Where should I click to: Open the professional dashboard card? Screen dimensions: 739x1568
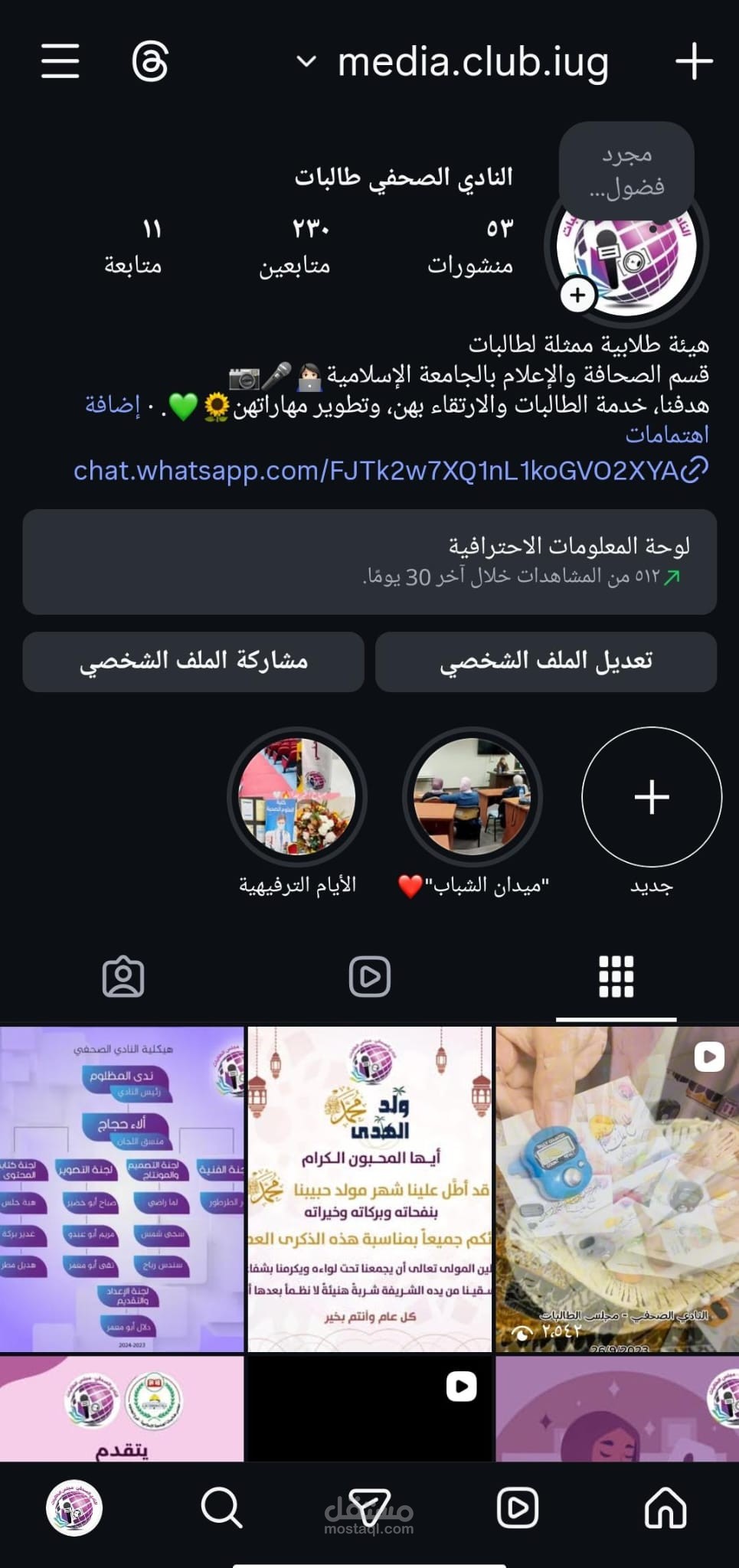point(369,561)
